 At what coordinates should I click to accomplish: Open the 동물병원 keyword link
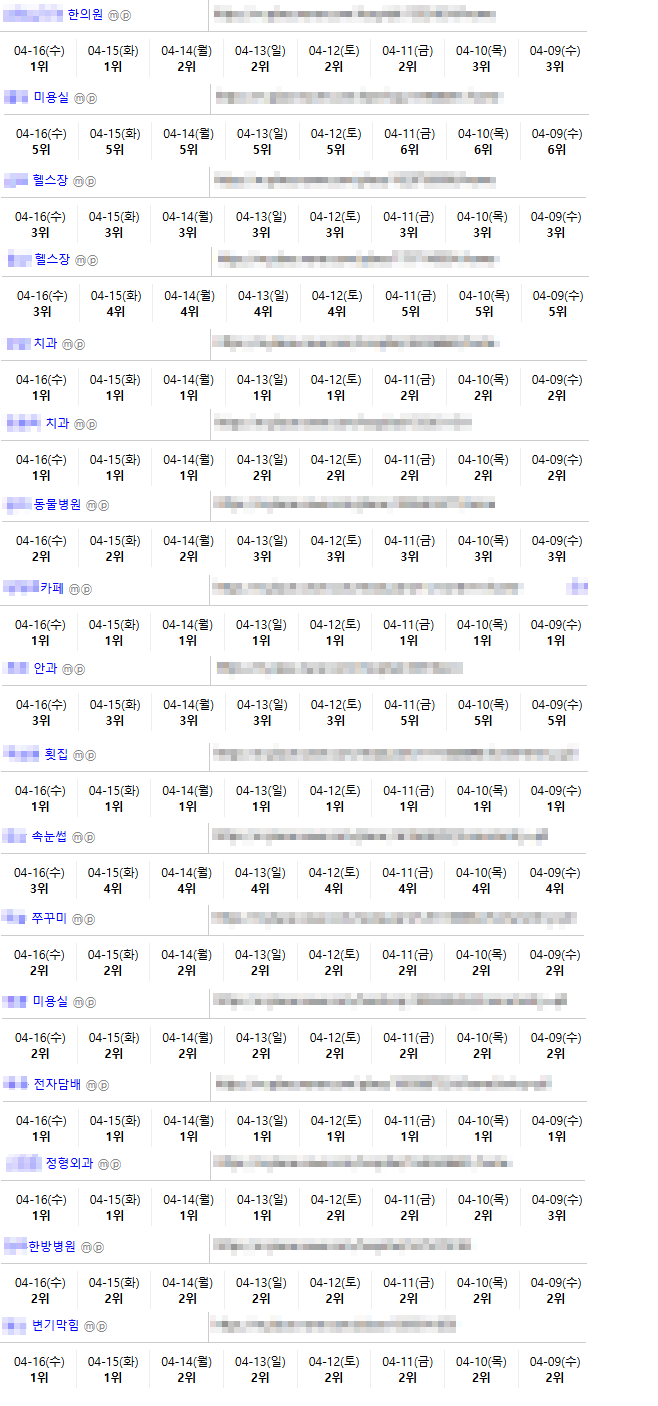(57, 505)
